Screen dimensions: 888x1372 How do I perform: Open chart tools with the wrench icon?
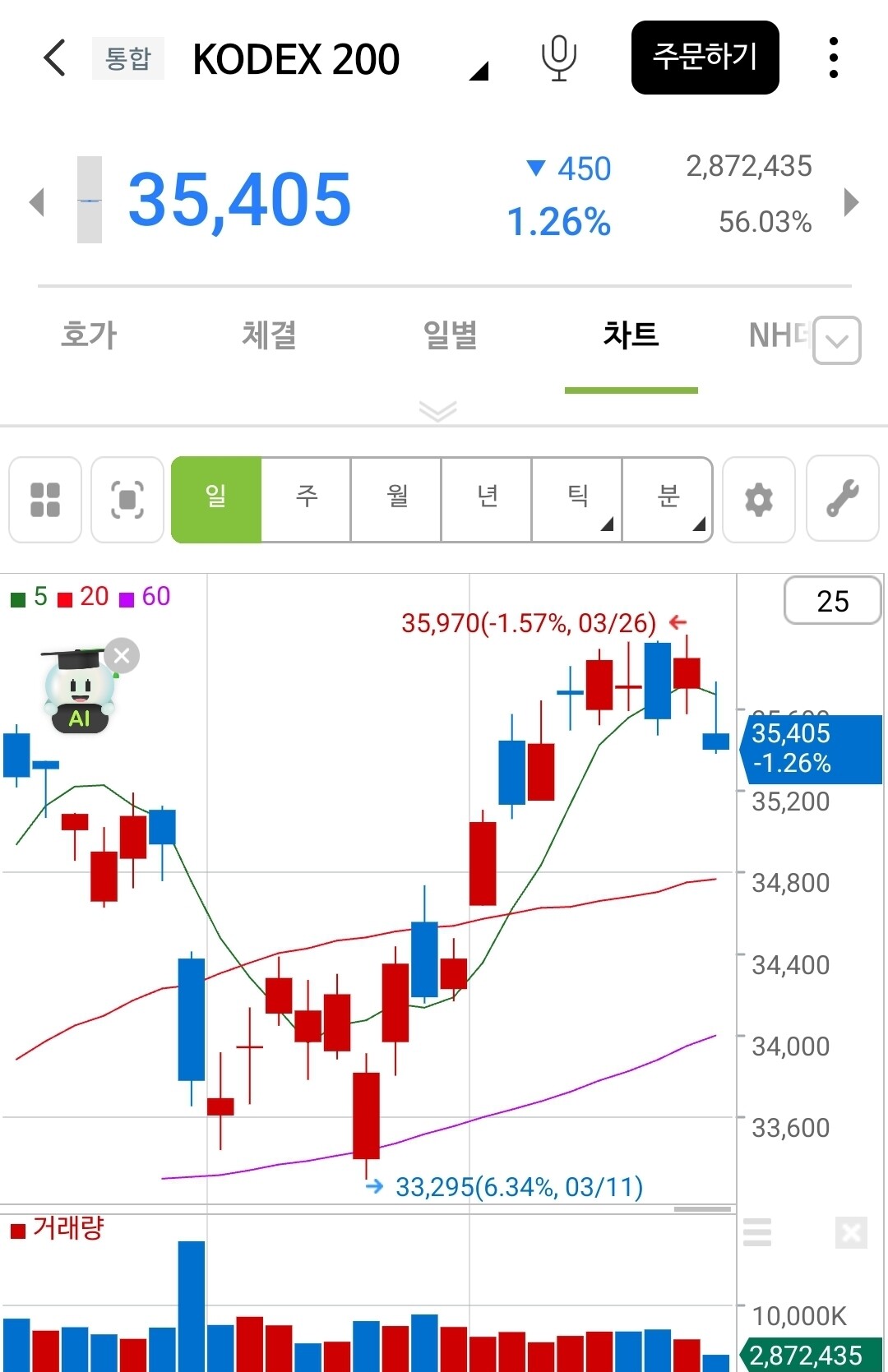pos(843,499)
